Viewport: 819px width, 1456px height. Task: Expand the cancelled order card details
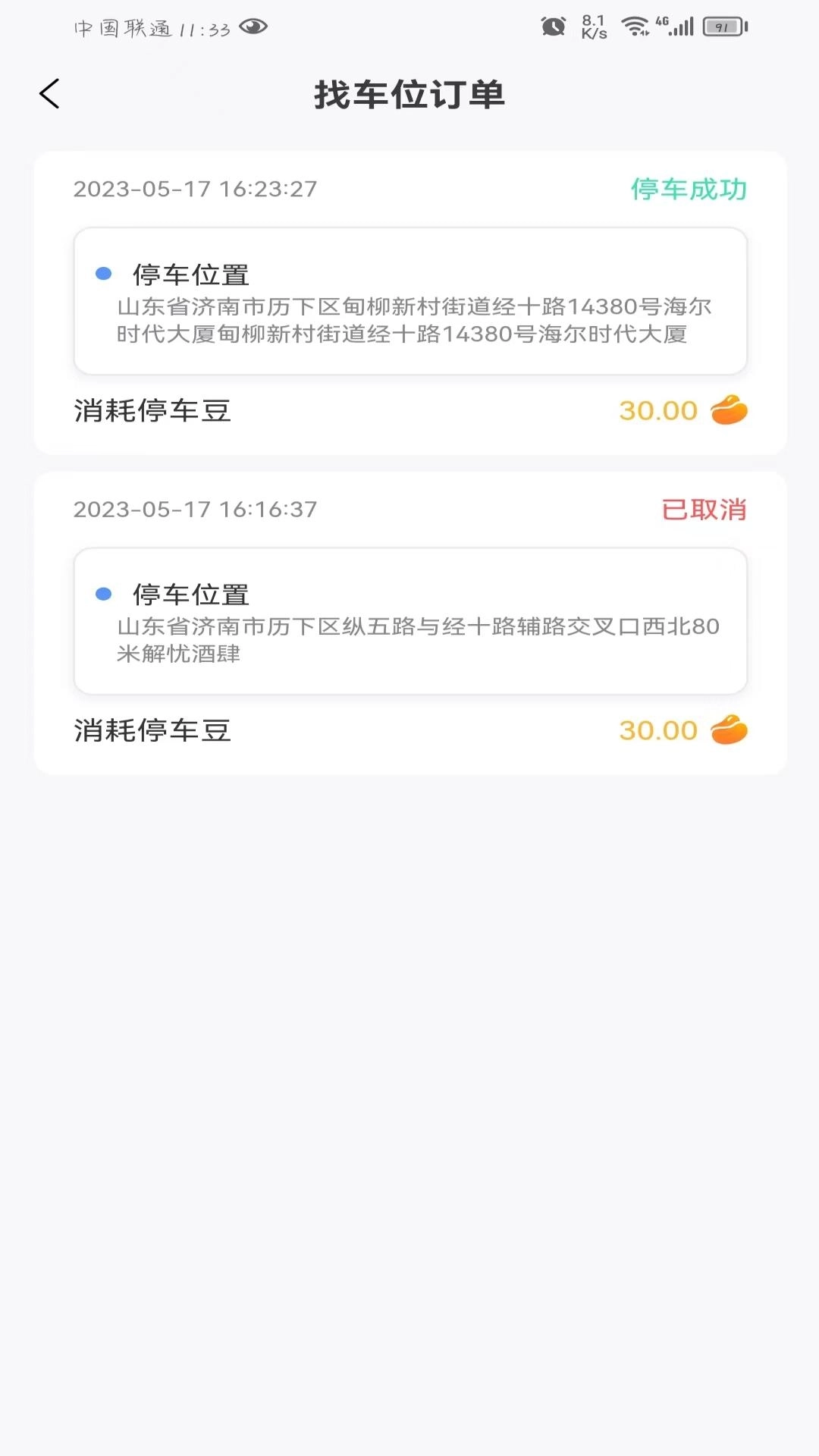click(x=409, y=622)
